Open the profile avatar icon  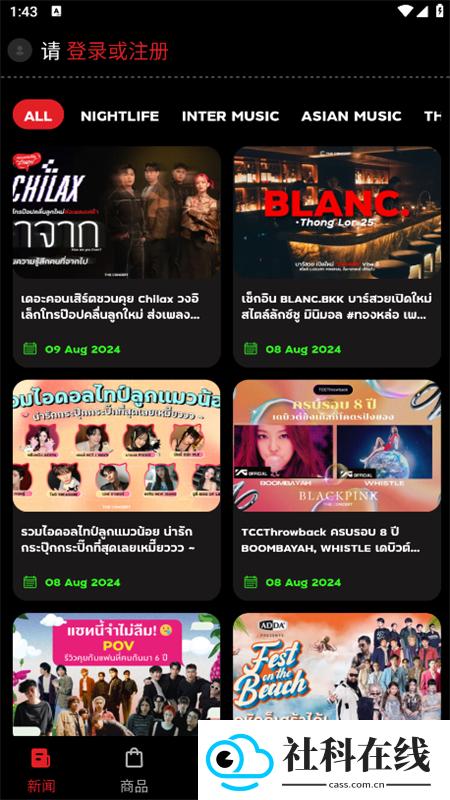(20, 50)
